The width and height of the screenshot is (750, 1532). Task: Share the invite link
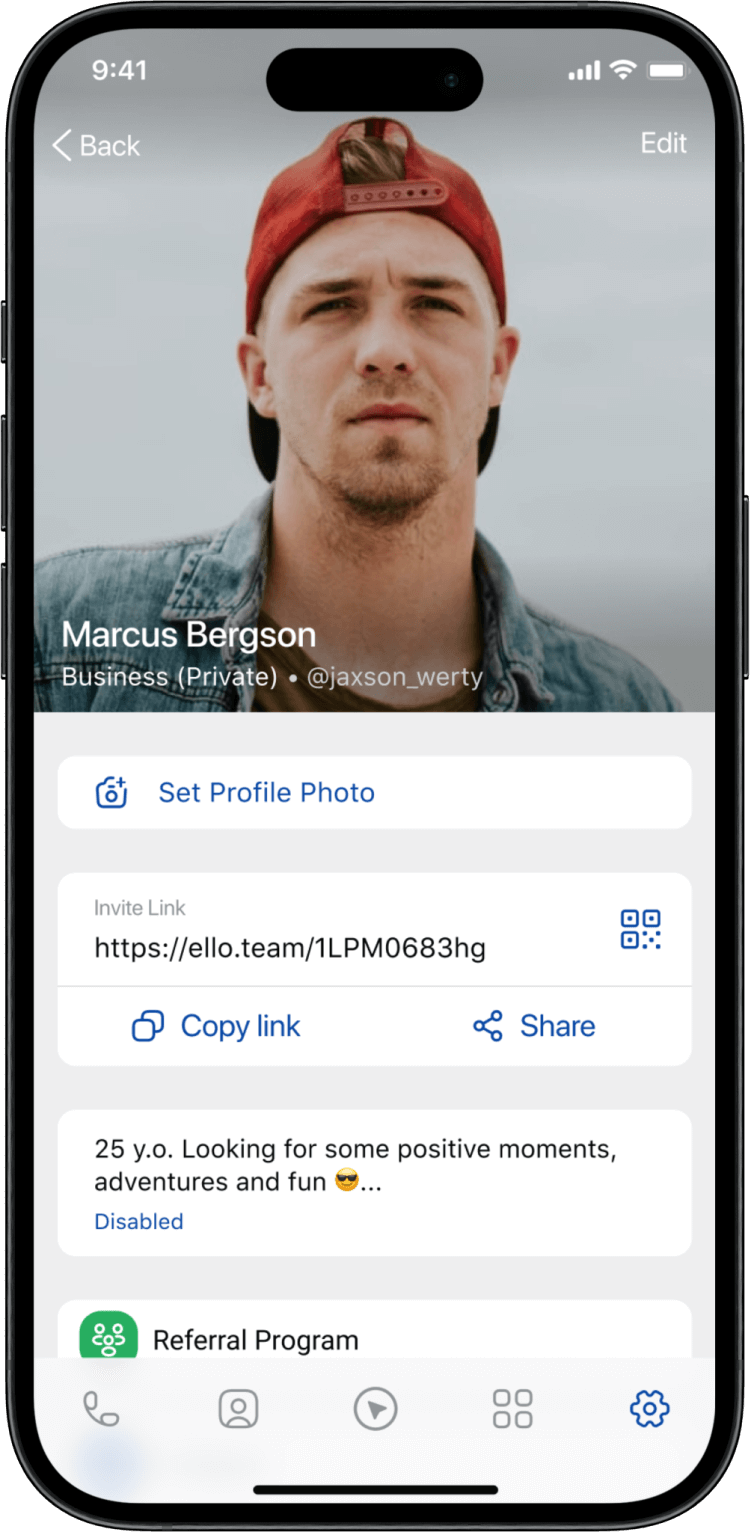pyautogui.click(x=534, y=1026)
